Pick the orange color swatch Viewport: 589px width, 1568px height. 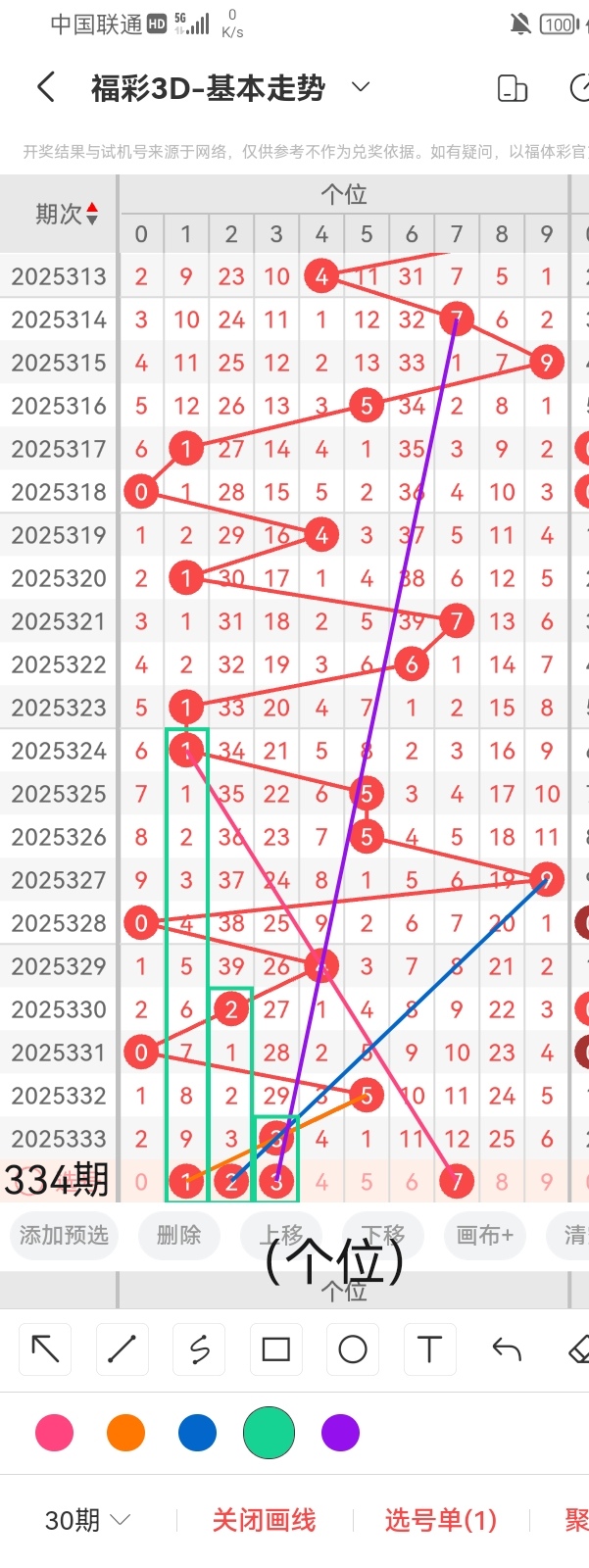tap(125, 1433)
